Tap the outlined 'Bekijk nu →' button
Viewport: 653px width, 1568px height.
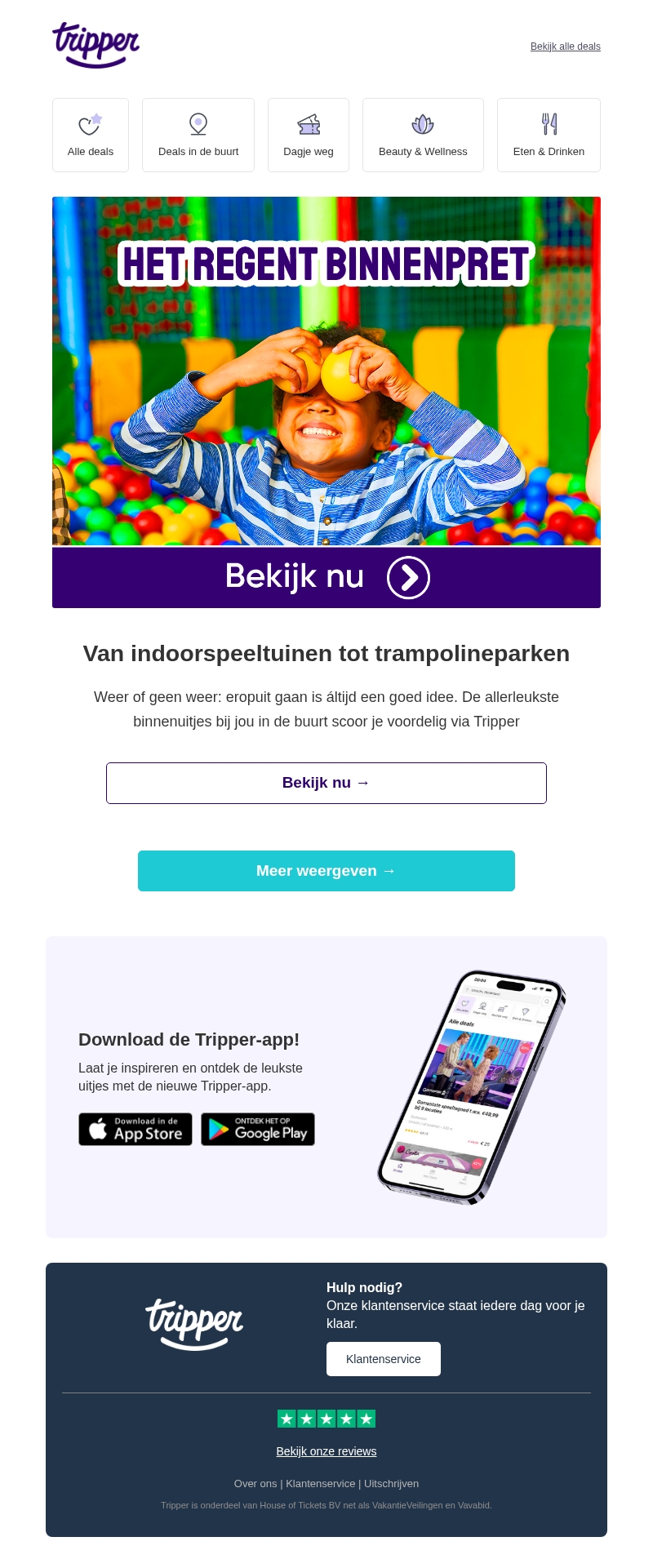coord(326,783)
